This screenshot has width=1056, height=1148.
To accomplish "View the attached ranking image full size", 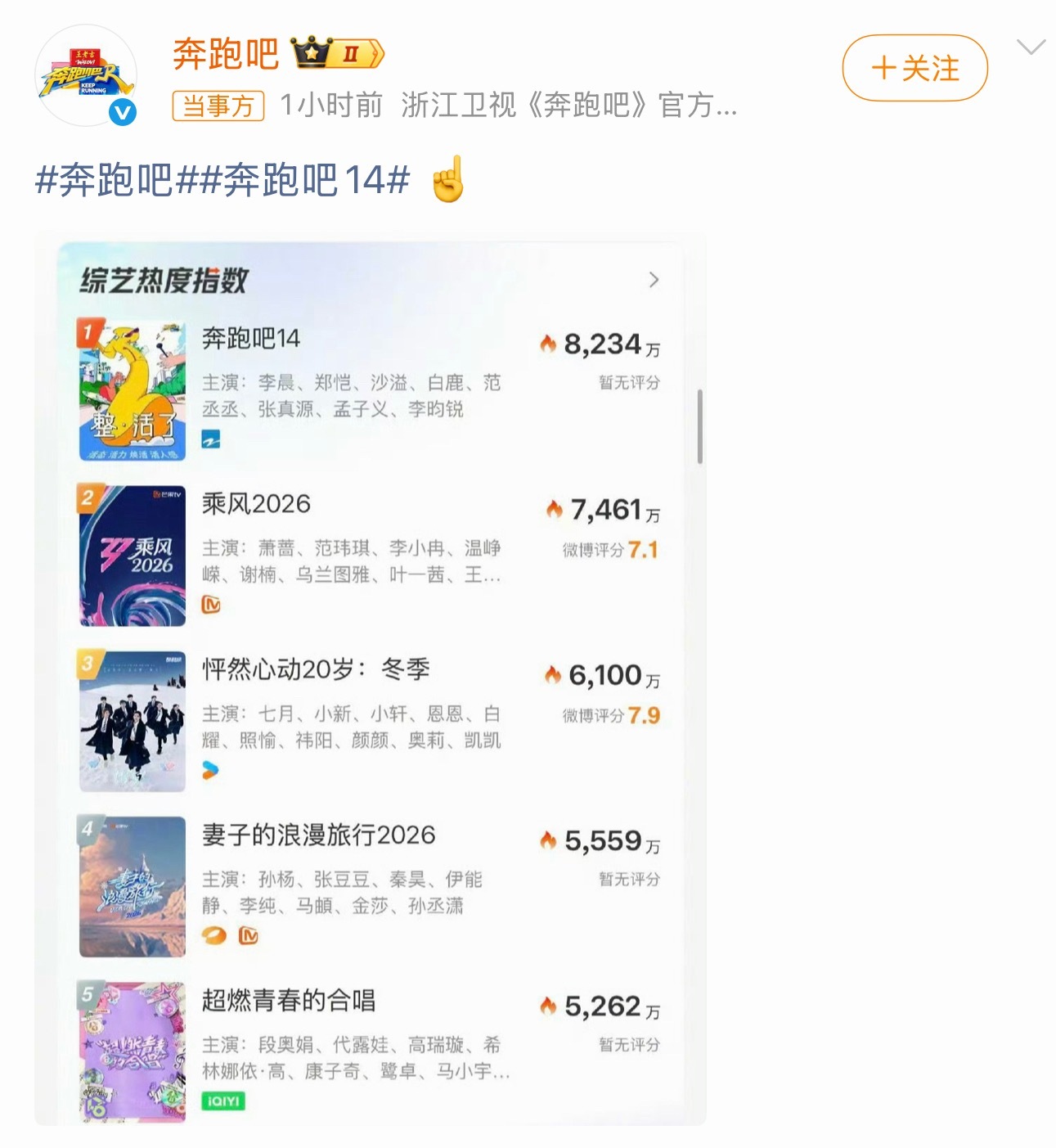I will [x=371, y=679].
